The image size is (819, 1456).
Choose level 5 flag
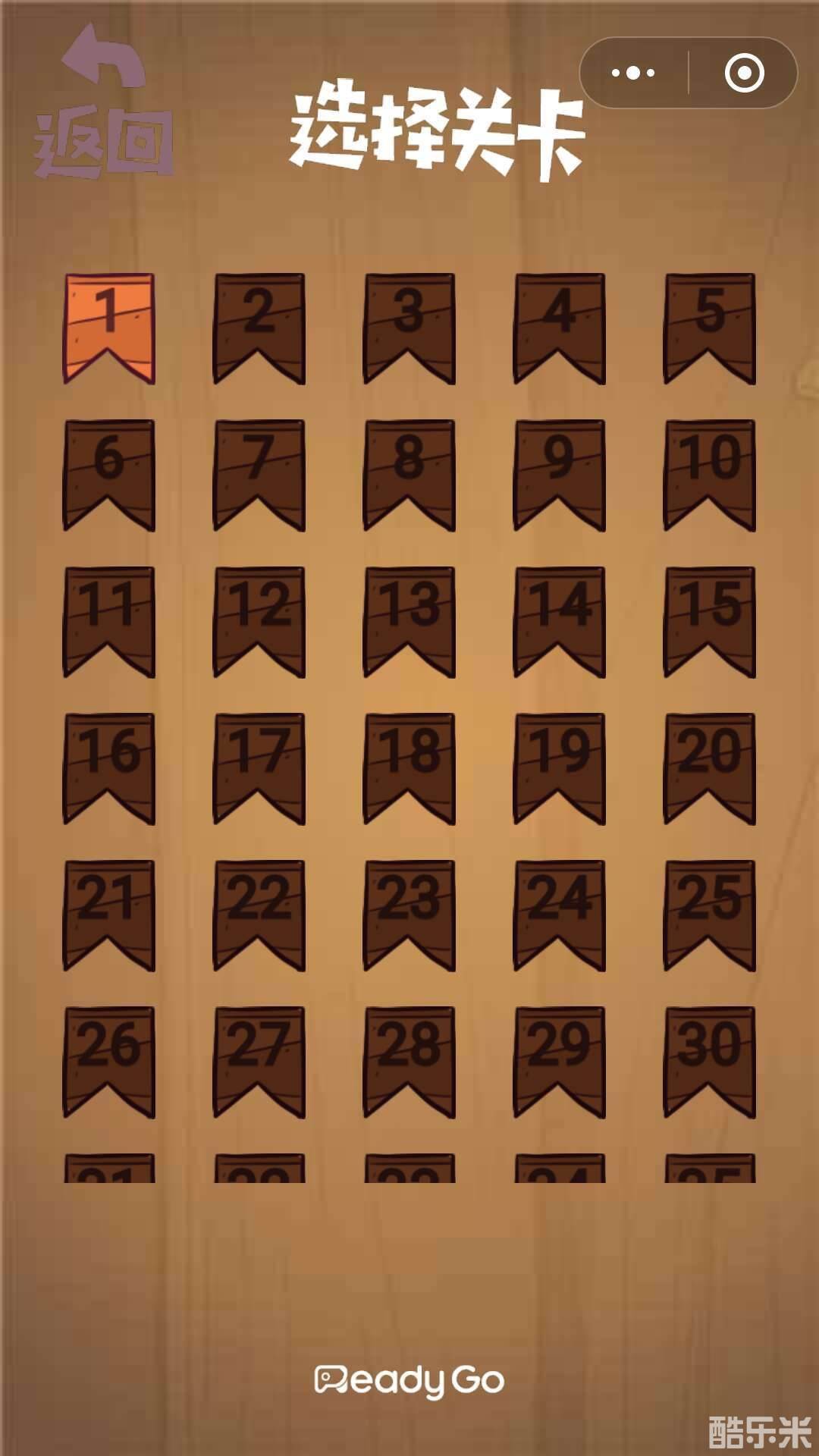[x=710, y=326]
